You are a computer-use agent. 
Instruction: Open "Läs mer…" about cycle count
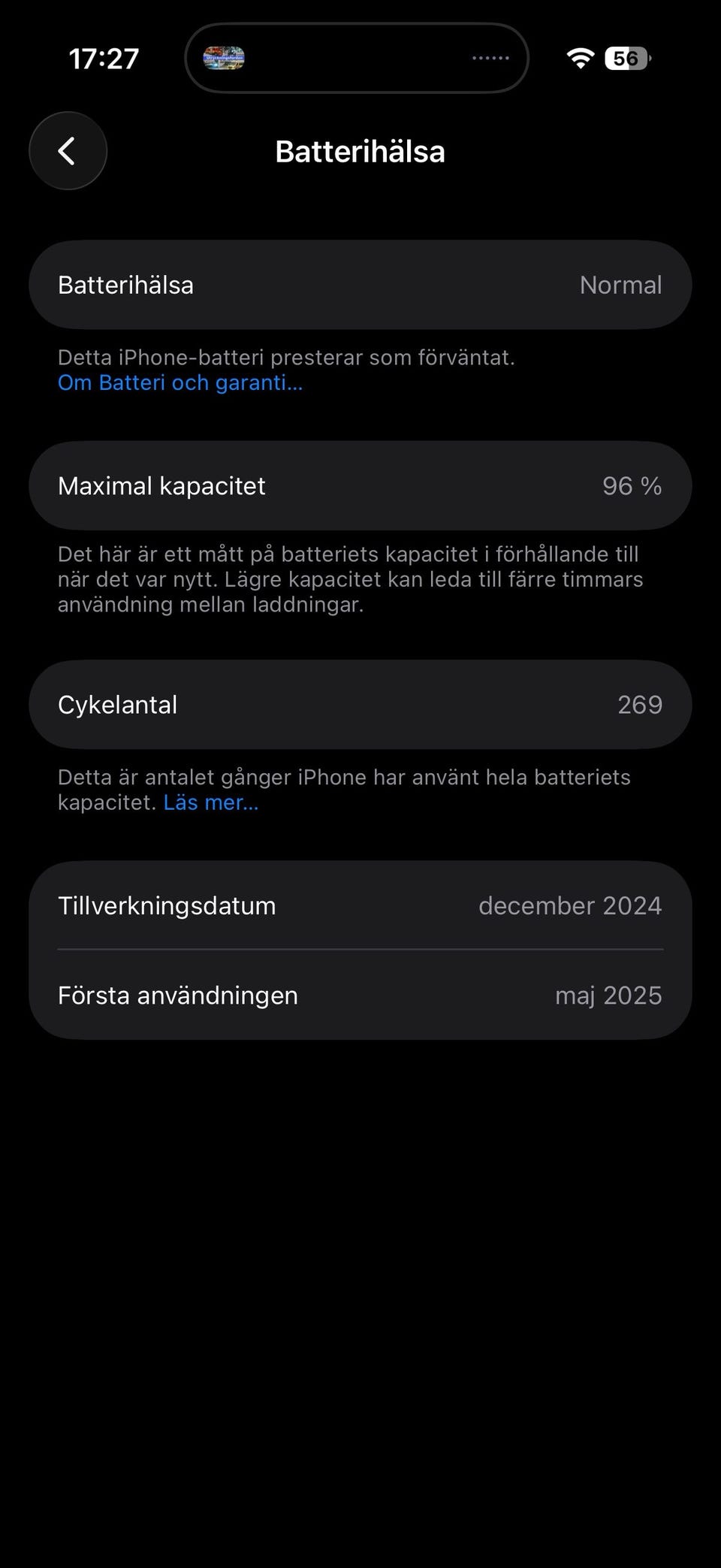point(211,802)
